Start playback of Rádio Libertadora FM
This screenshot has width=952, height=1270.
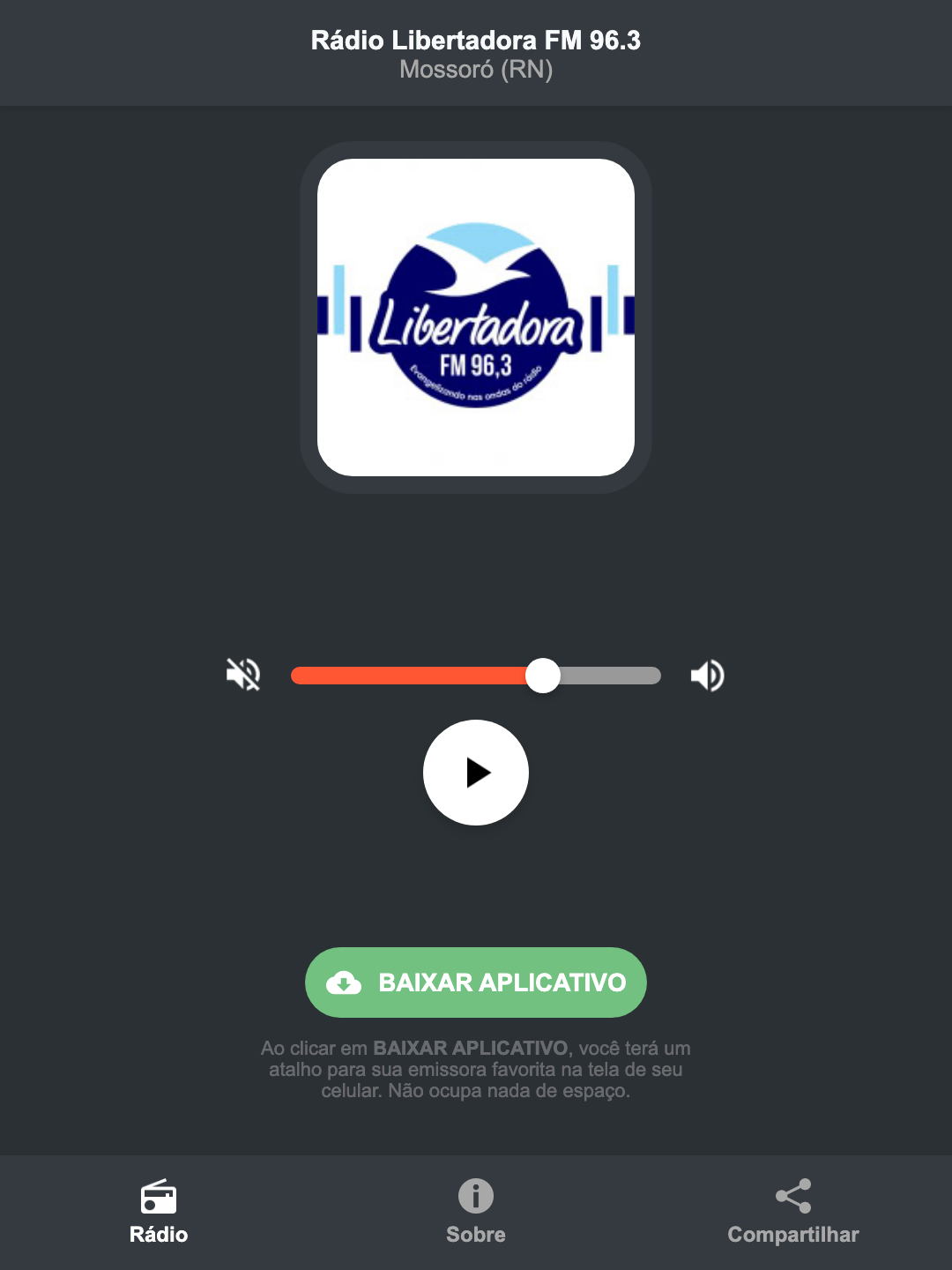(476, 773)
